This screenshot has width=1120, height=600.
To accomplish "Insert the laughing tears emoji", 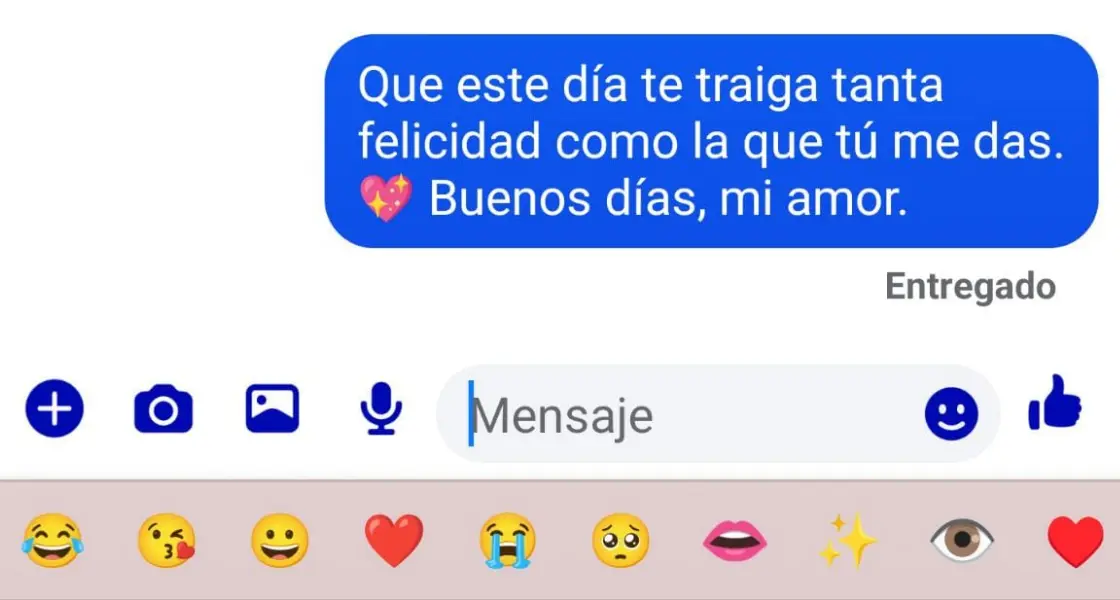I will 52,542.
